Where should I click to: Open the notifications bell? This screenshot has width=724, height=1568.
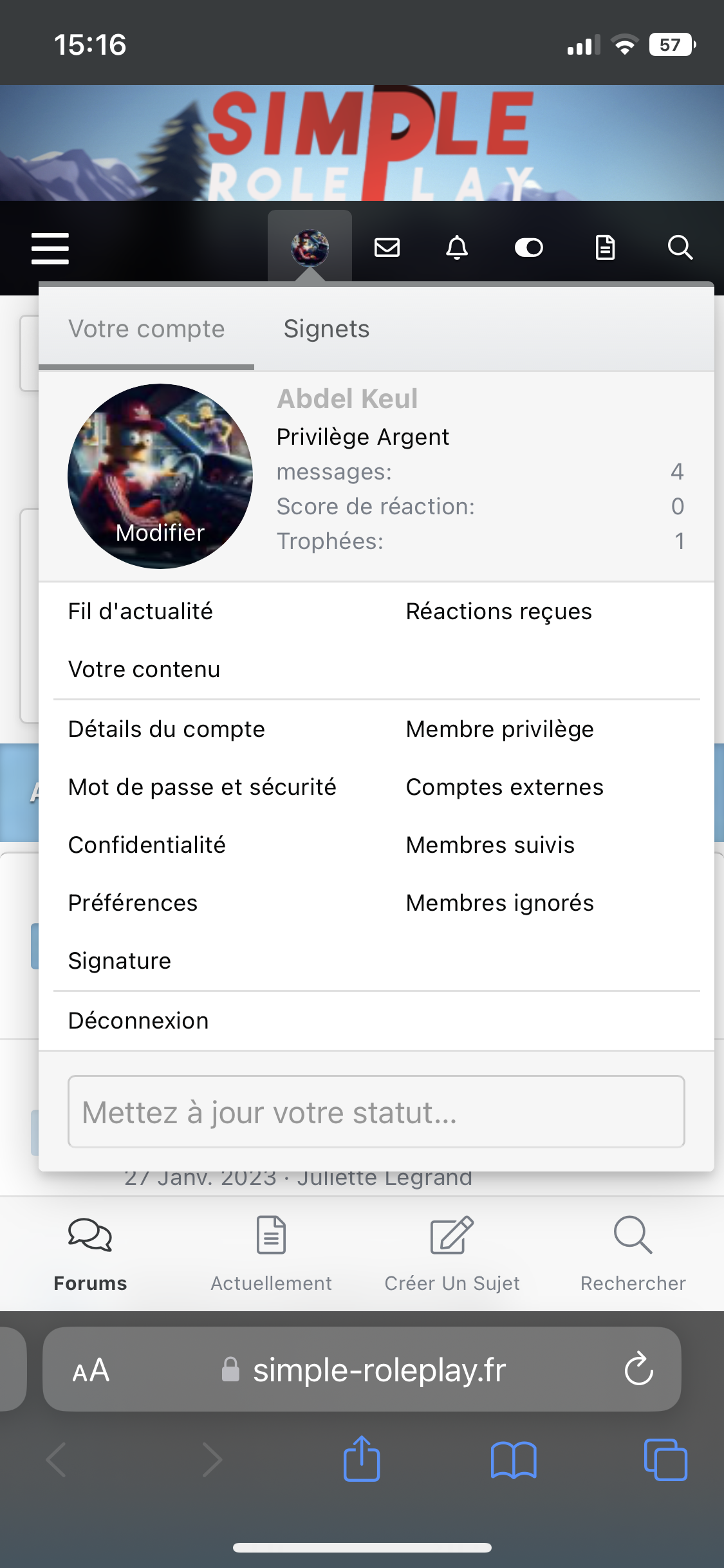coord(457,247)
